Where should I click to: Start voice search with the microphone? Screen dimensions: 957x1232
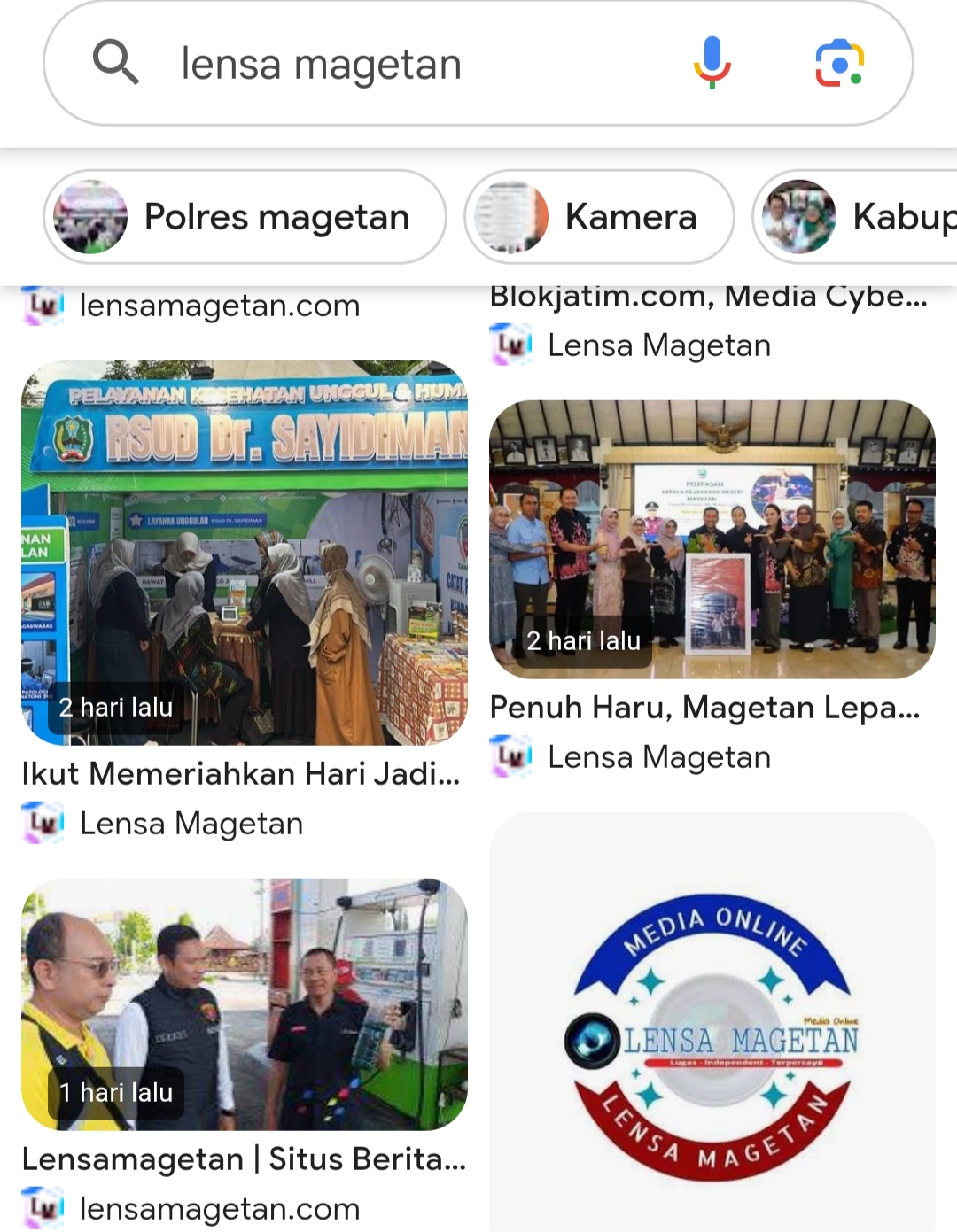(712, 64)
